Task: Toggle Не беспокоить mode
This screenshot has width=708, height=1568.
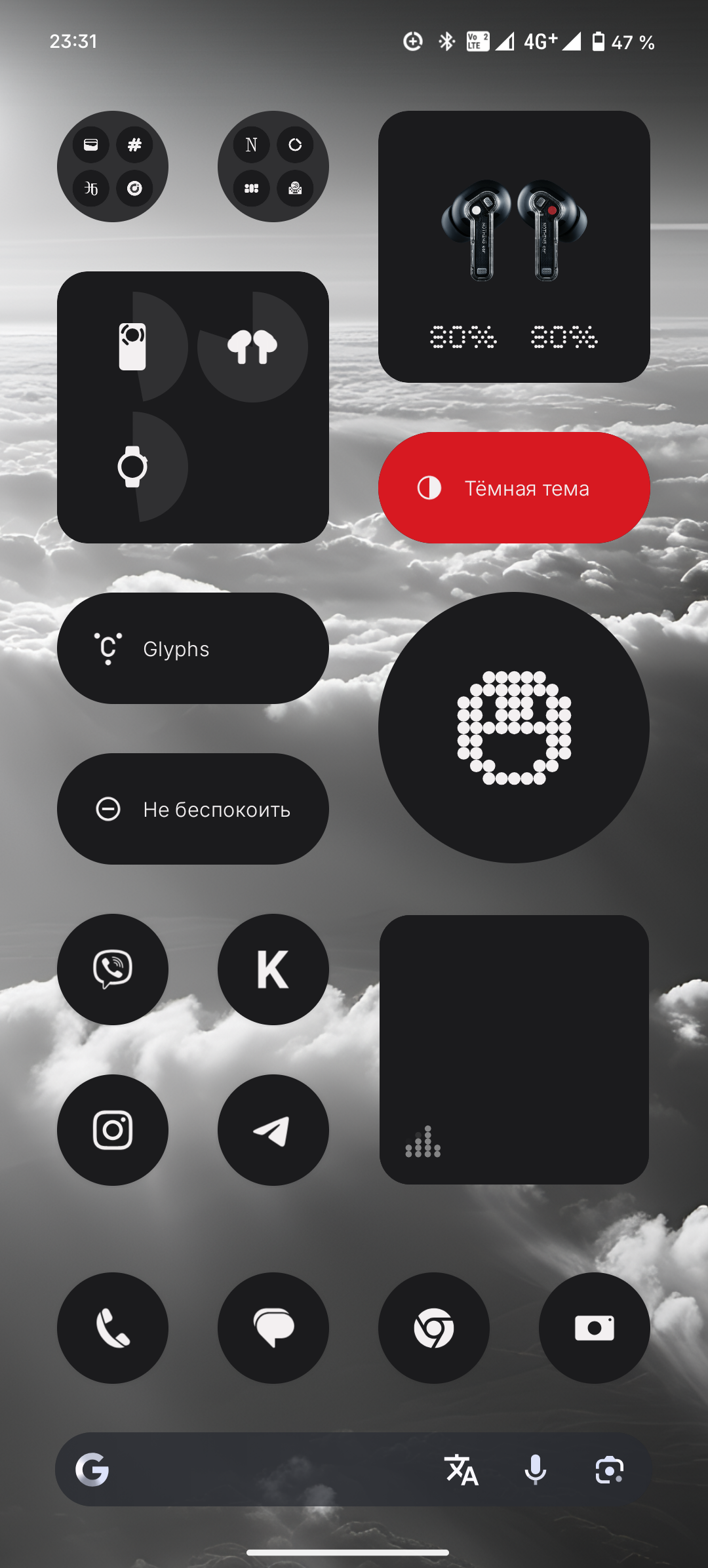Action: click(193, 809)
